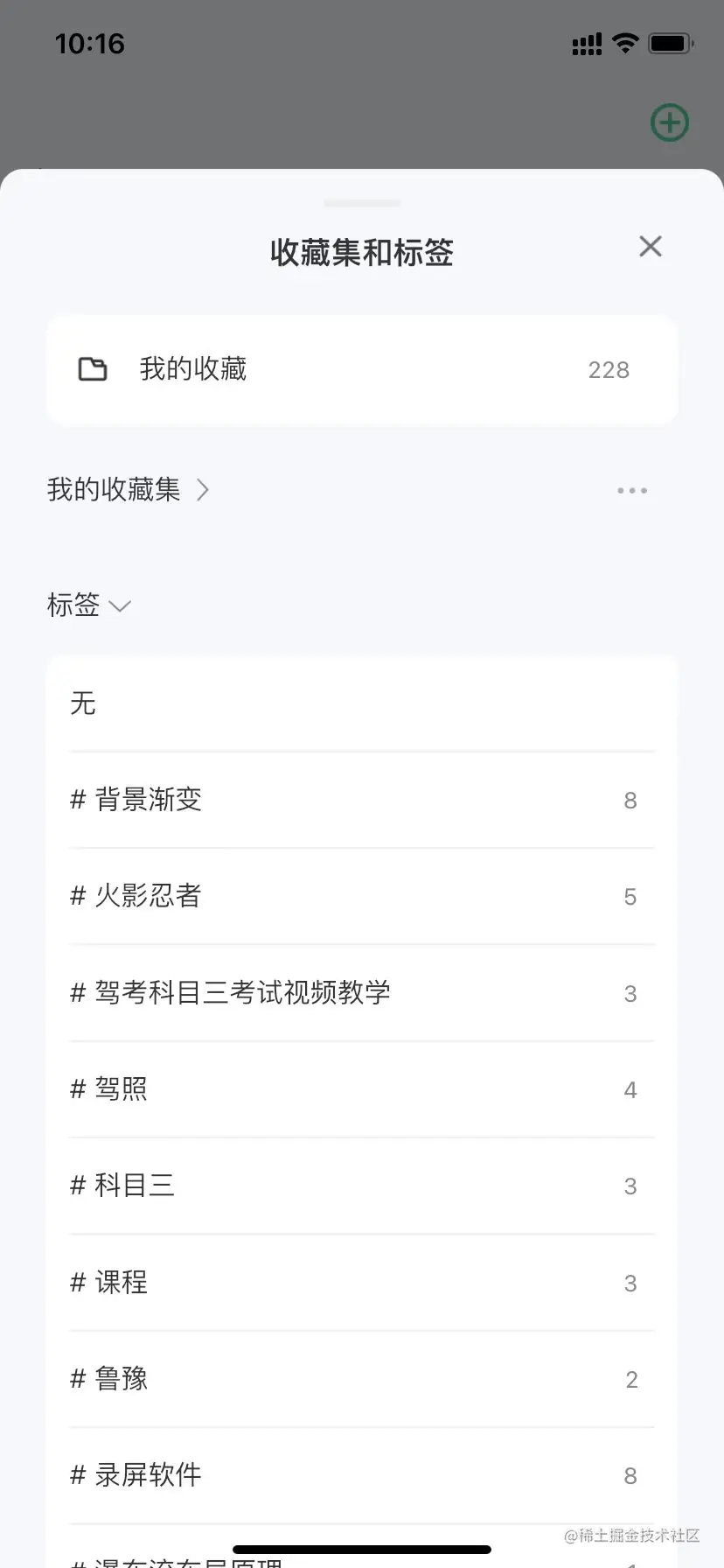Viewport: 724px width, 1568px height.
Task: Open the # 火影忍者 tag
Action: point(361,896)
